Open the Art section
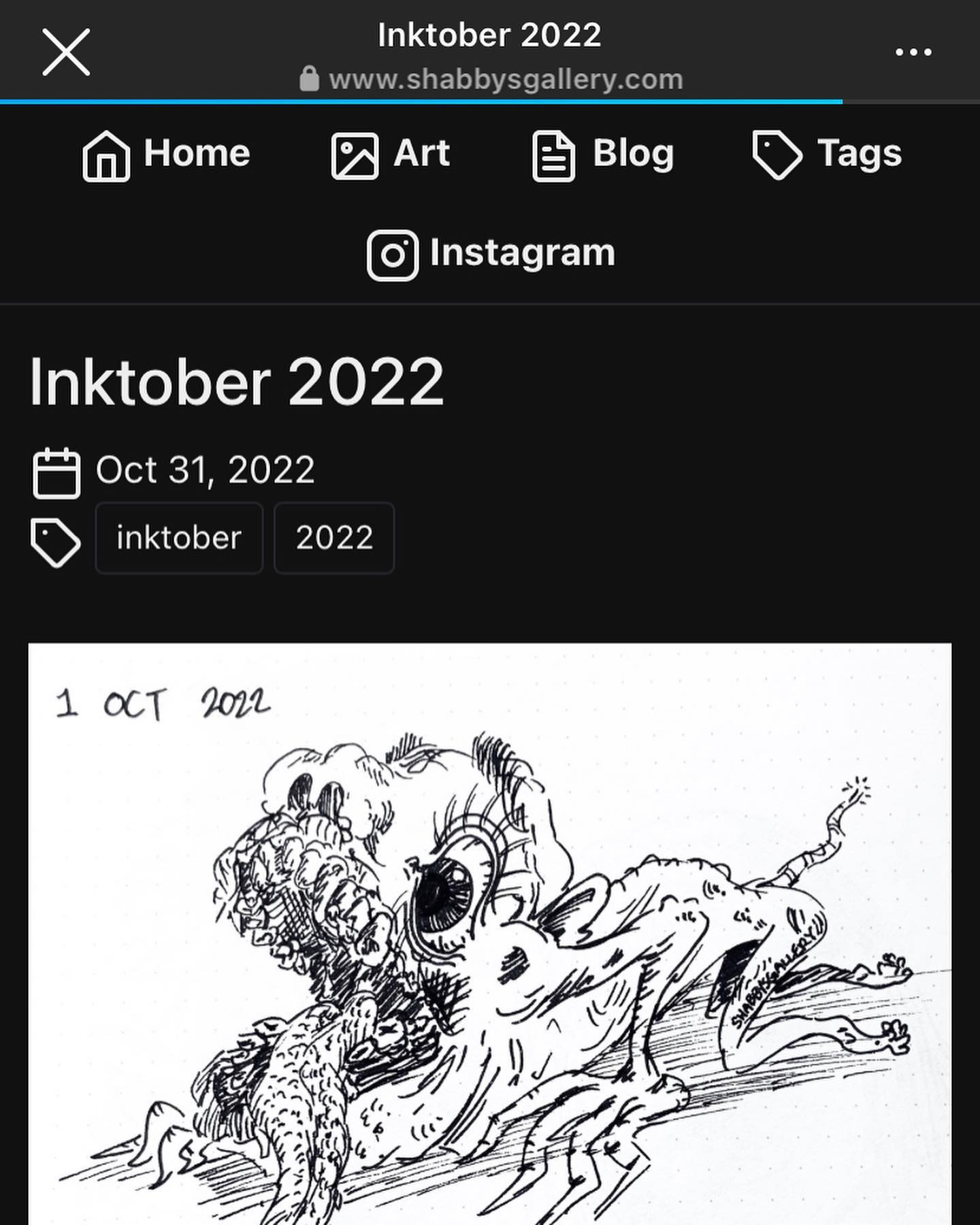The image size is (980, 1225). coord(391,154)
